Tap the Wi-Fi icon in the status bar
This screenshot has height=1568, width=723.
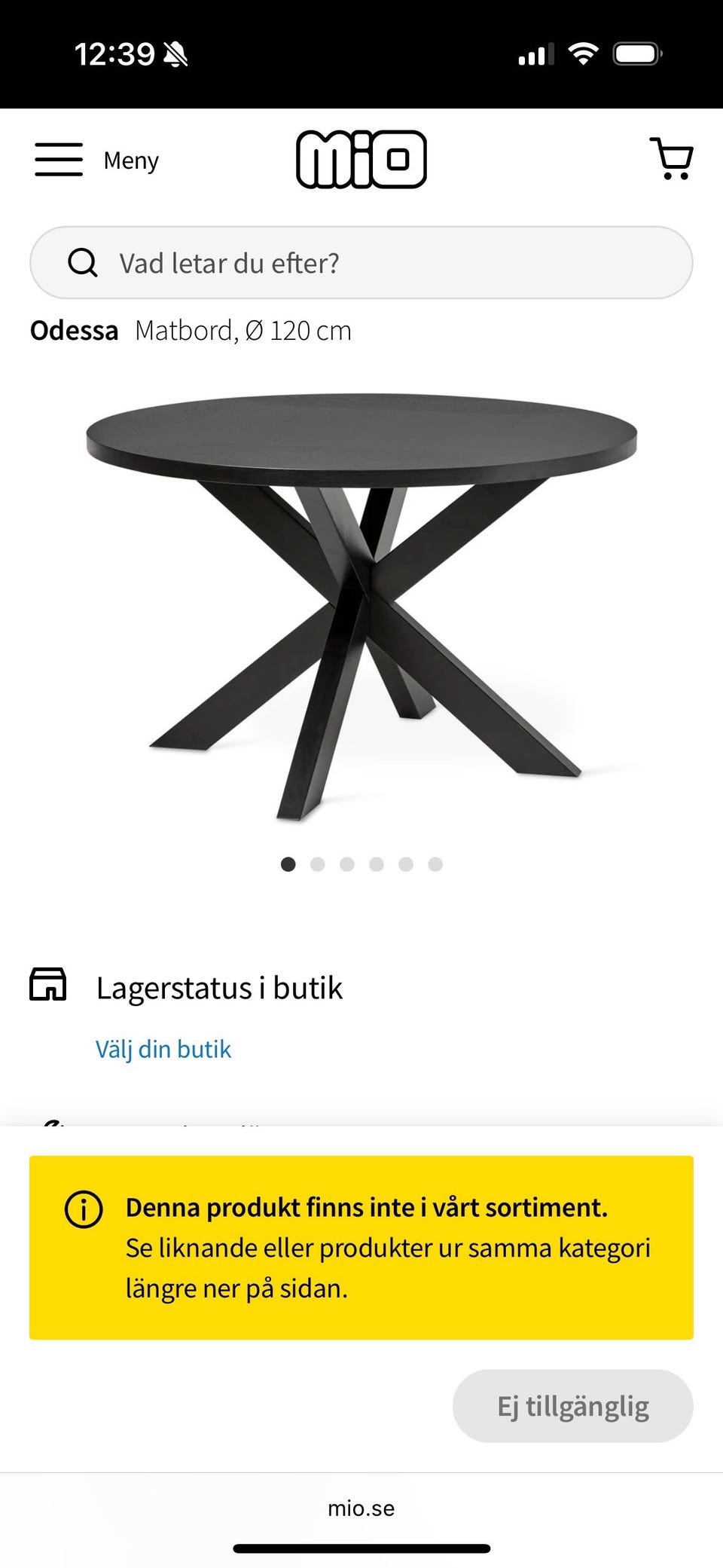click(x=584, y=54)
